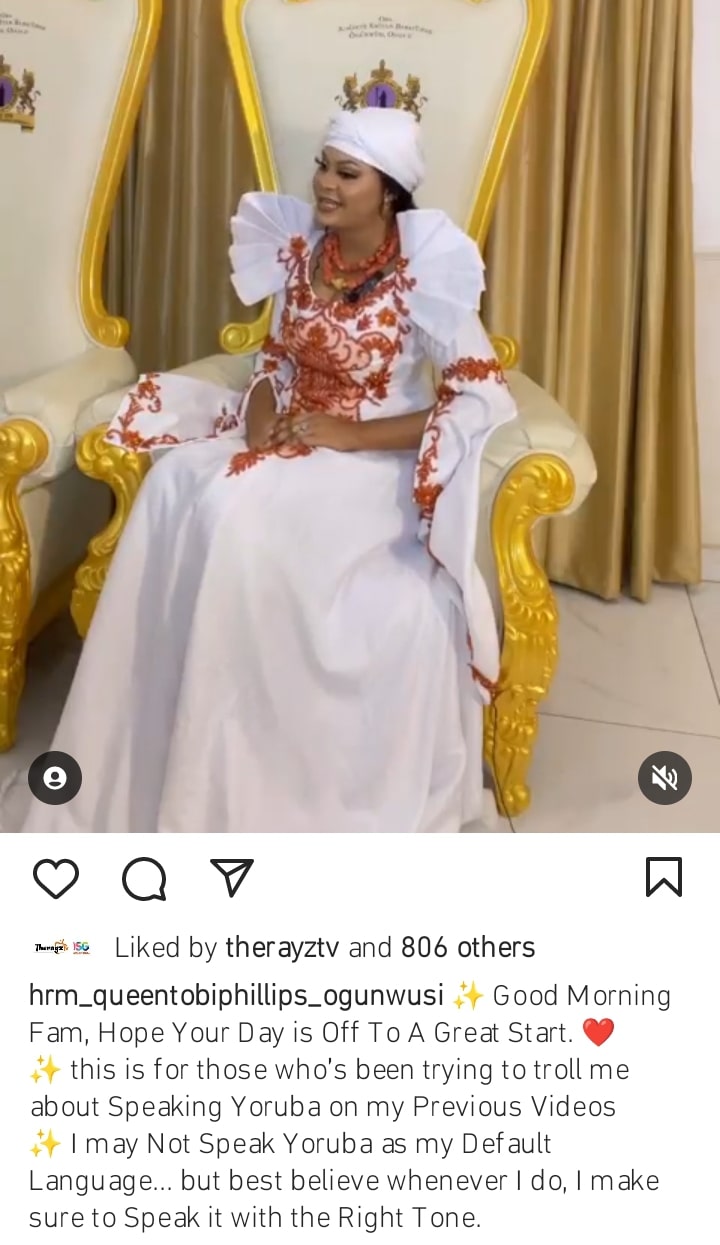Unmute the video sound

tap(665, 777)
